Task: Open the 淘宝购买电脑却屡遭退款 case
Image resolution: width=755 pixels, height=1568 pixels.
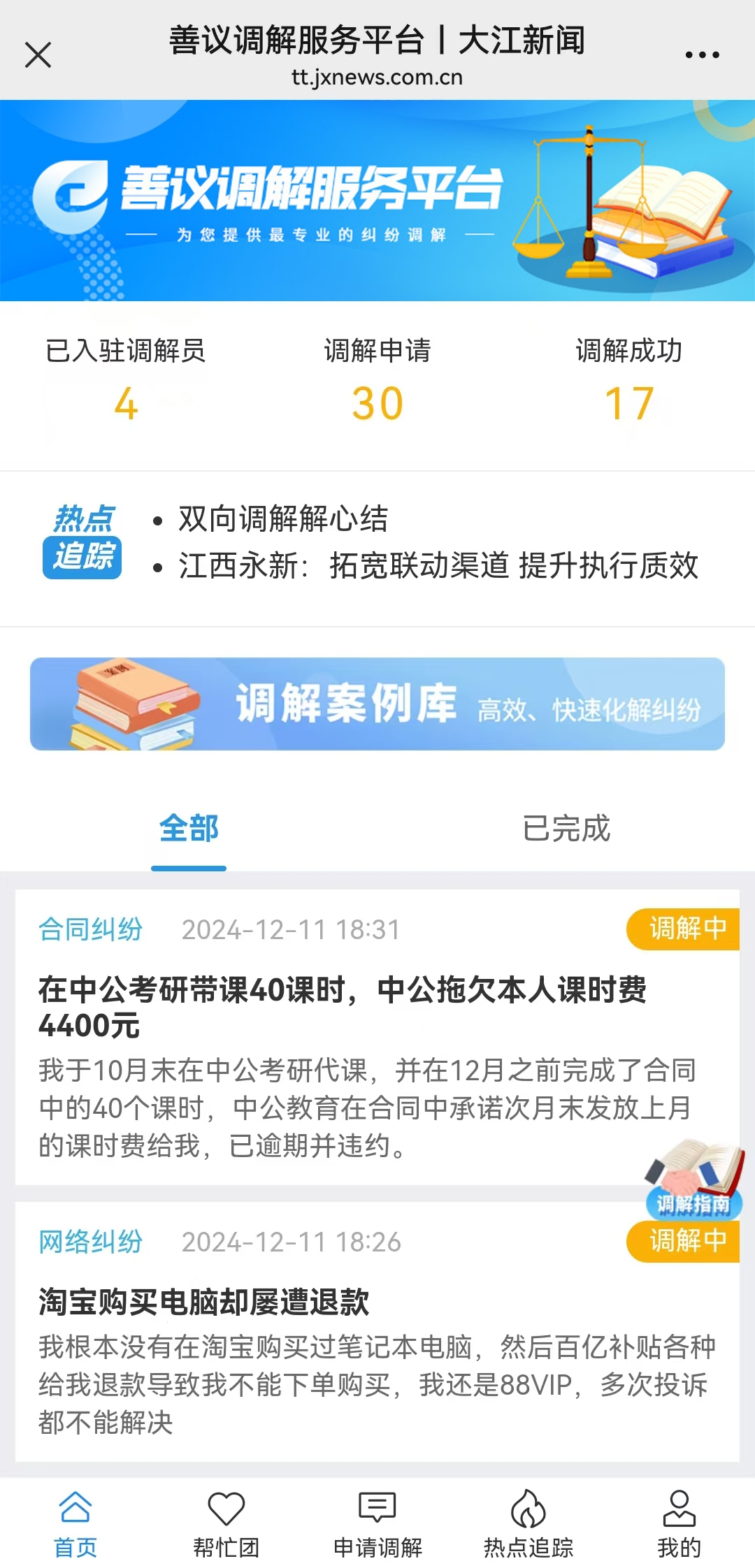Action: 204,1302
